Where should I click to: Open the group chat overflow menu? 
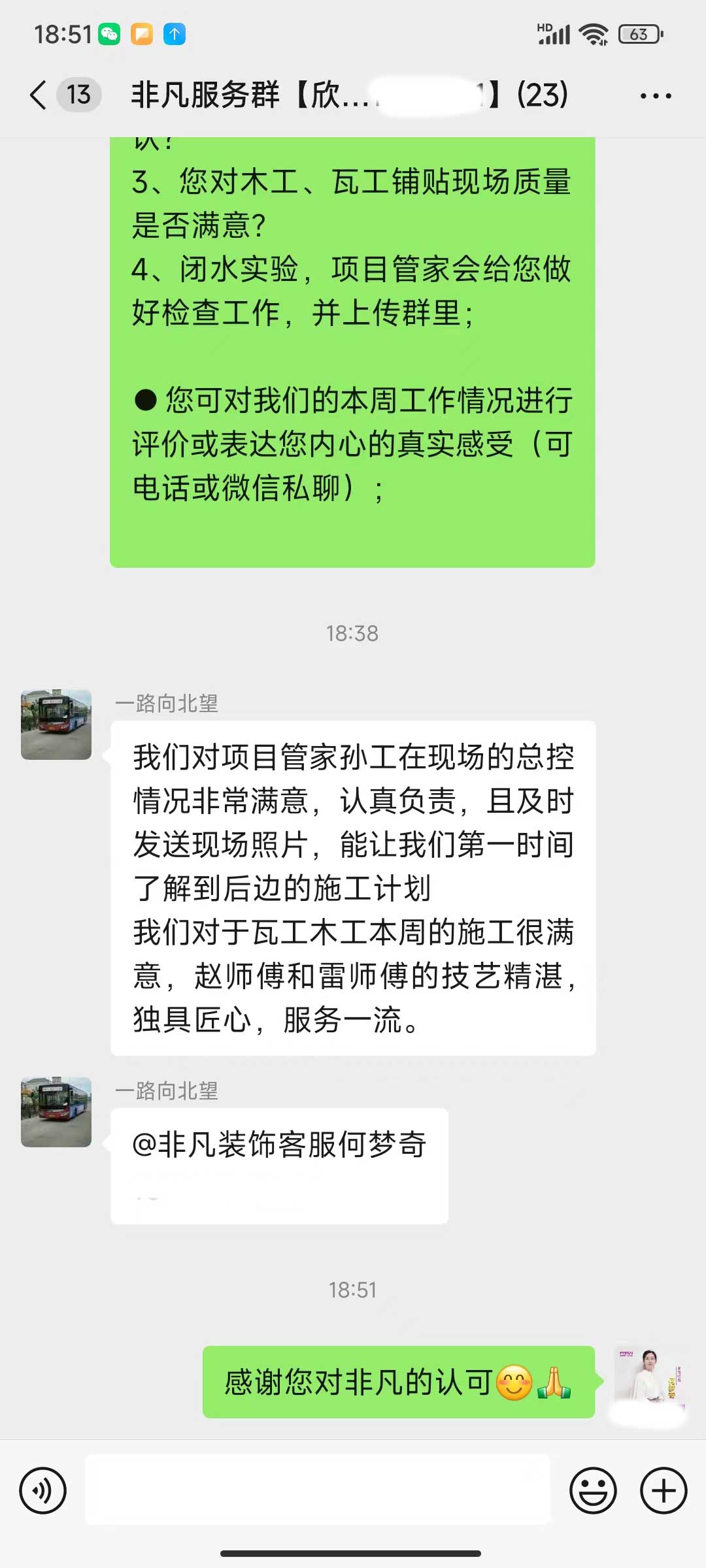point(655,95)
